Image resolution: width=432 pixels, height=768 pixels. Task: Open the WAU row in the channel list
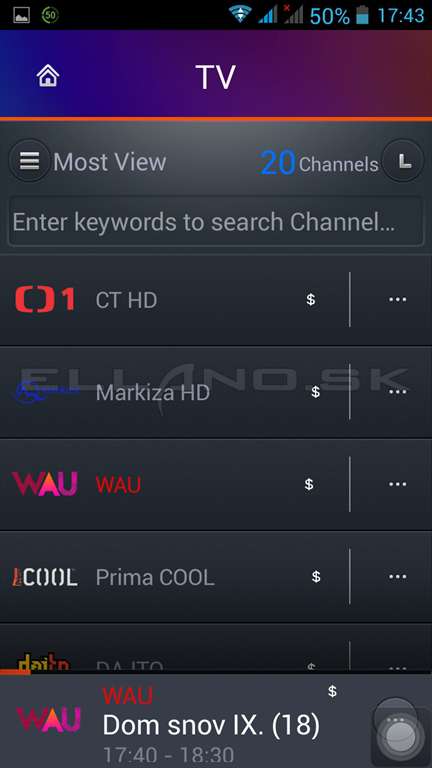pos(174,484)
